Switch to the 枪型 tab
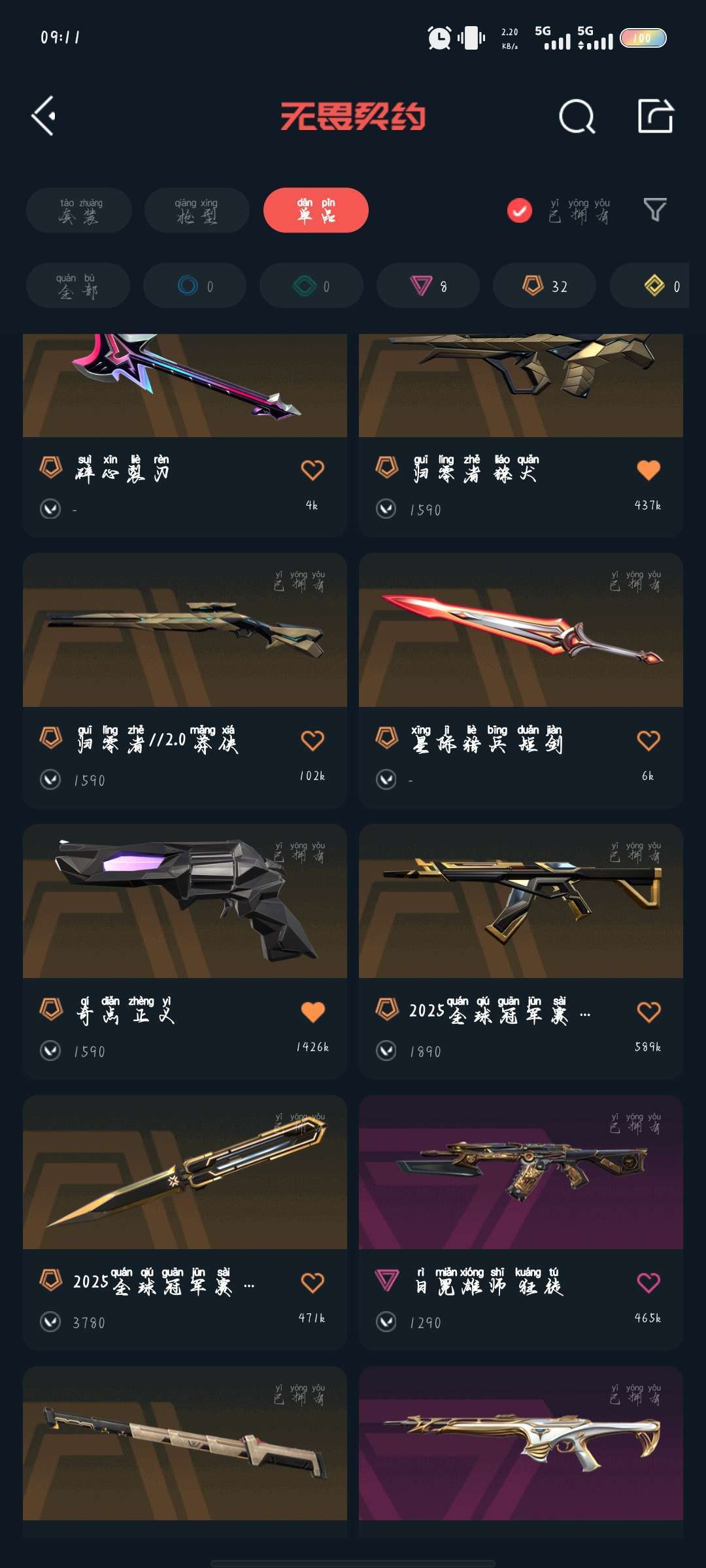 (x=196, y=210)
